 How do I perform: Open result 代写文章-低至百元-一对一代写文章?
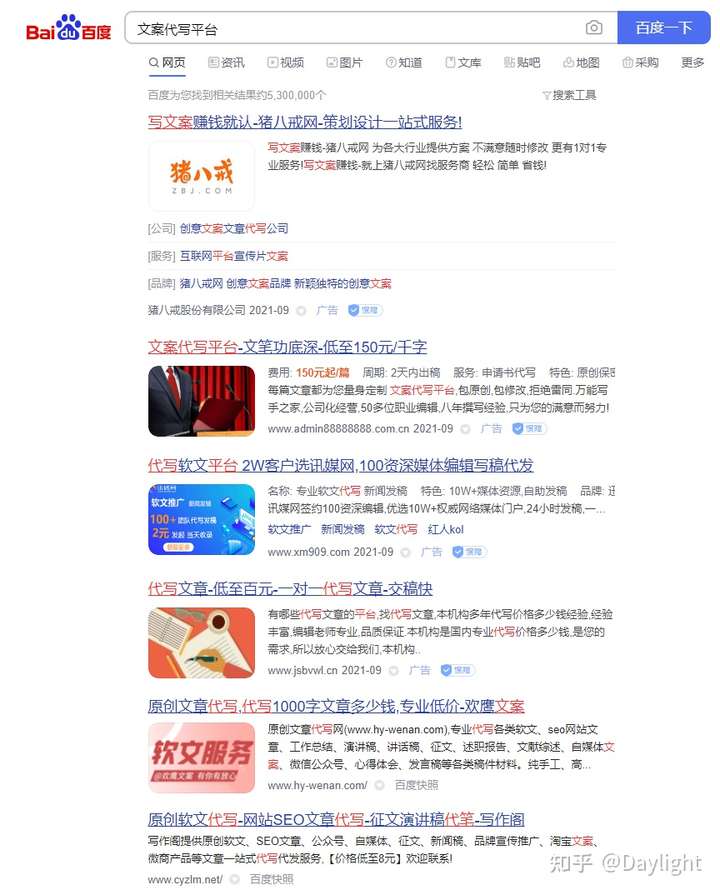pyautogui.click(x=290, y=588)
